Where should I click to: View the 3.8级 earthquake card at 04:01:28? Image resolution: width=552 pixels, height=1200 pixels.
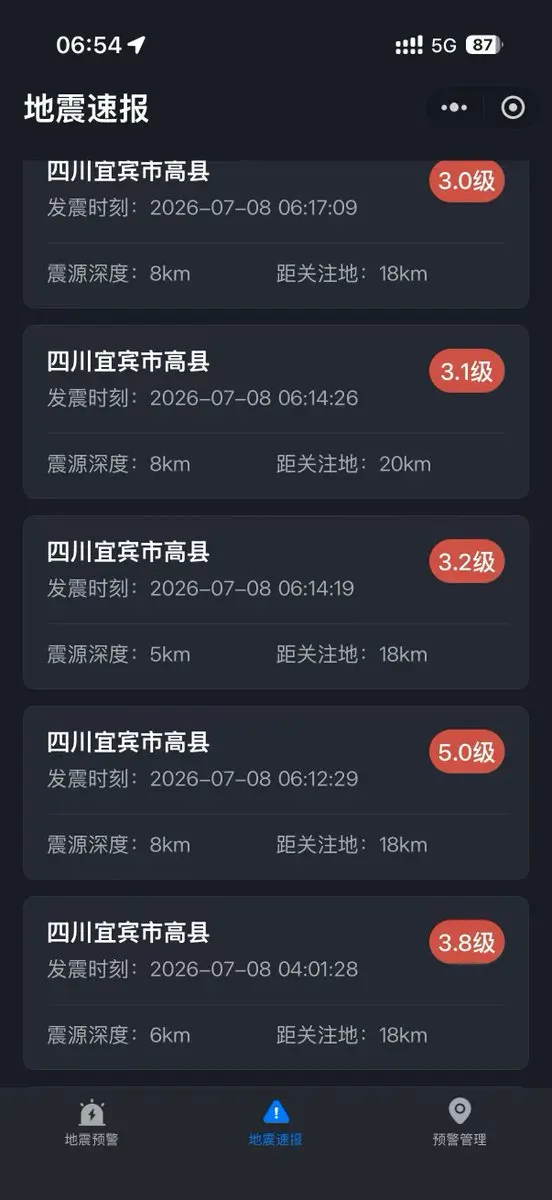276,983
